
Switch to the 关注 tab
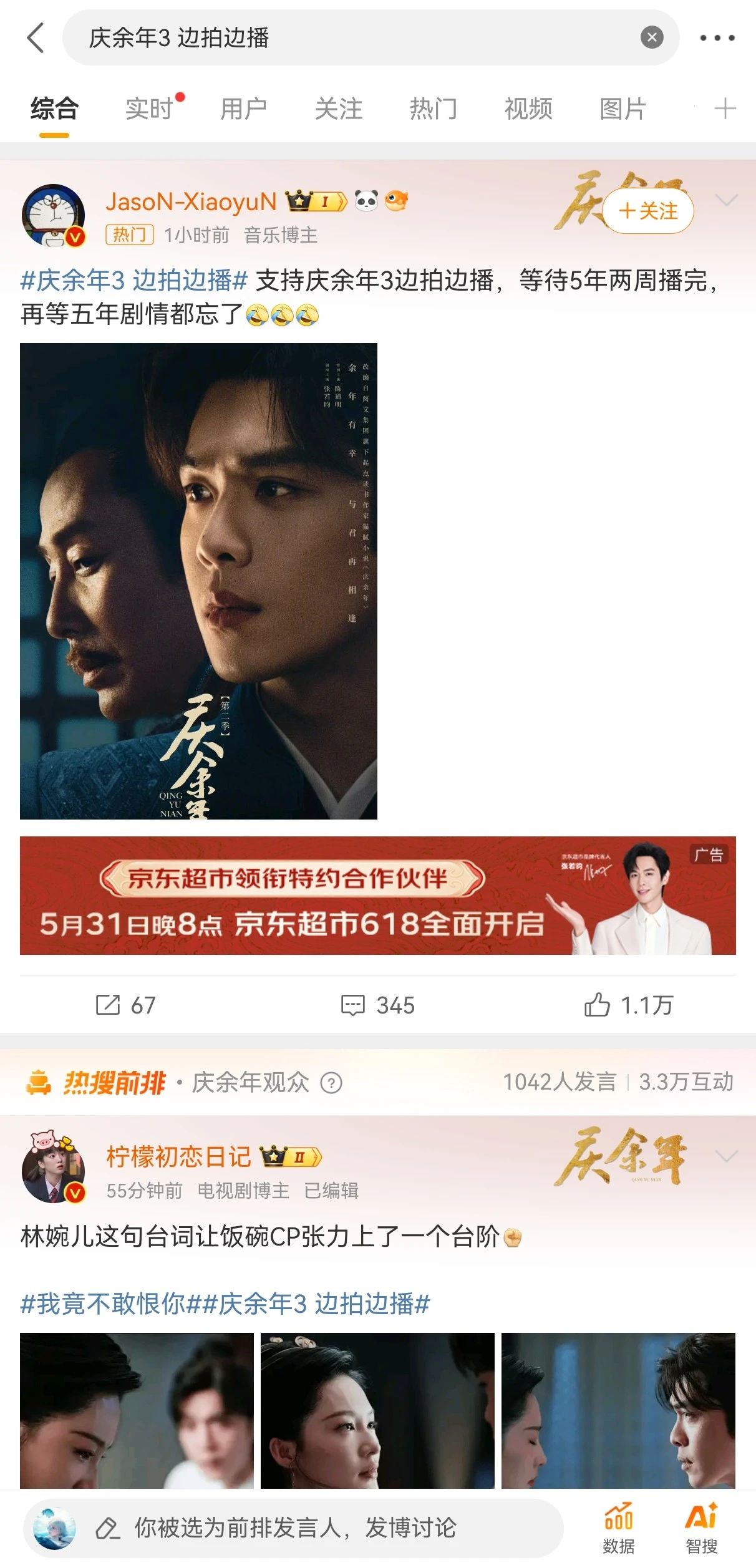pyautogui.click(x=338, y=109)
